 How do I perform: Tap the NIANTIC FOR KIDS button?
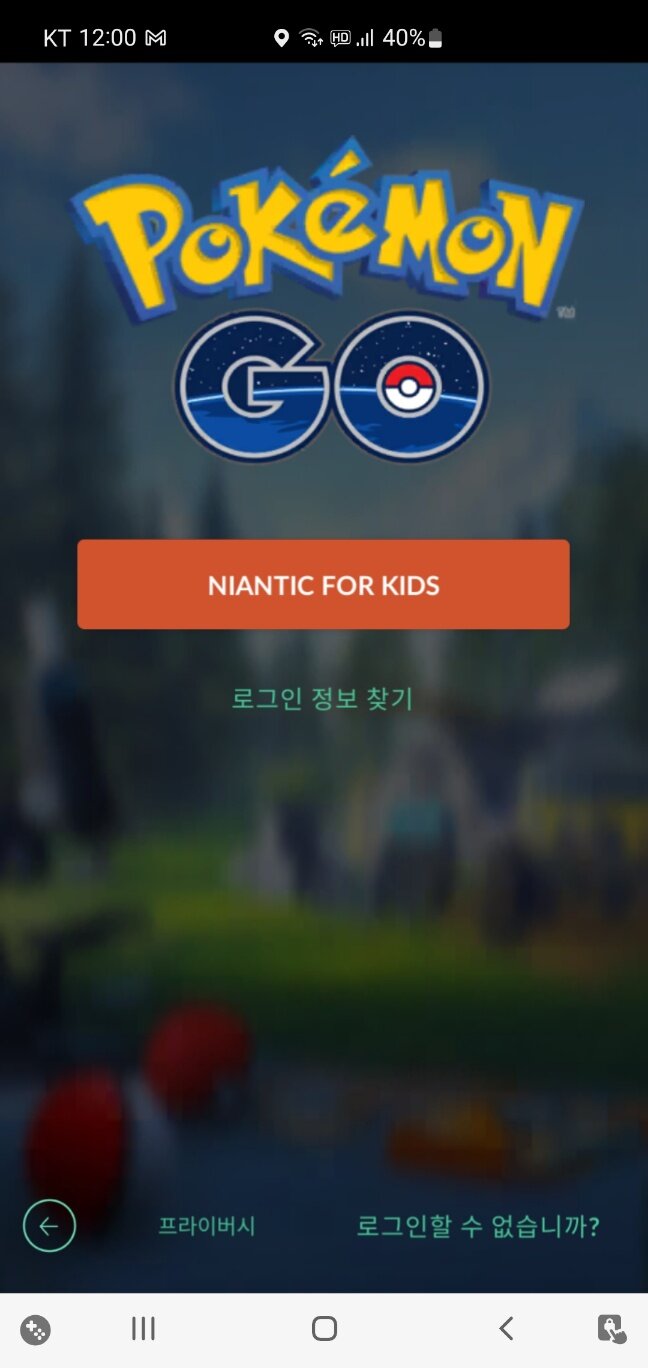323,585
